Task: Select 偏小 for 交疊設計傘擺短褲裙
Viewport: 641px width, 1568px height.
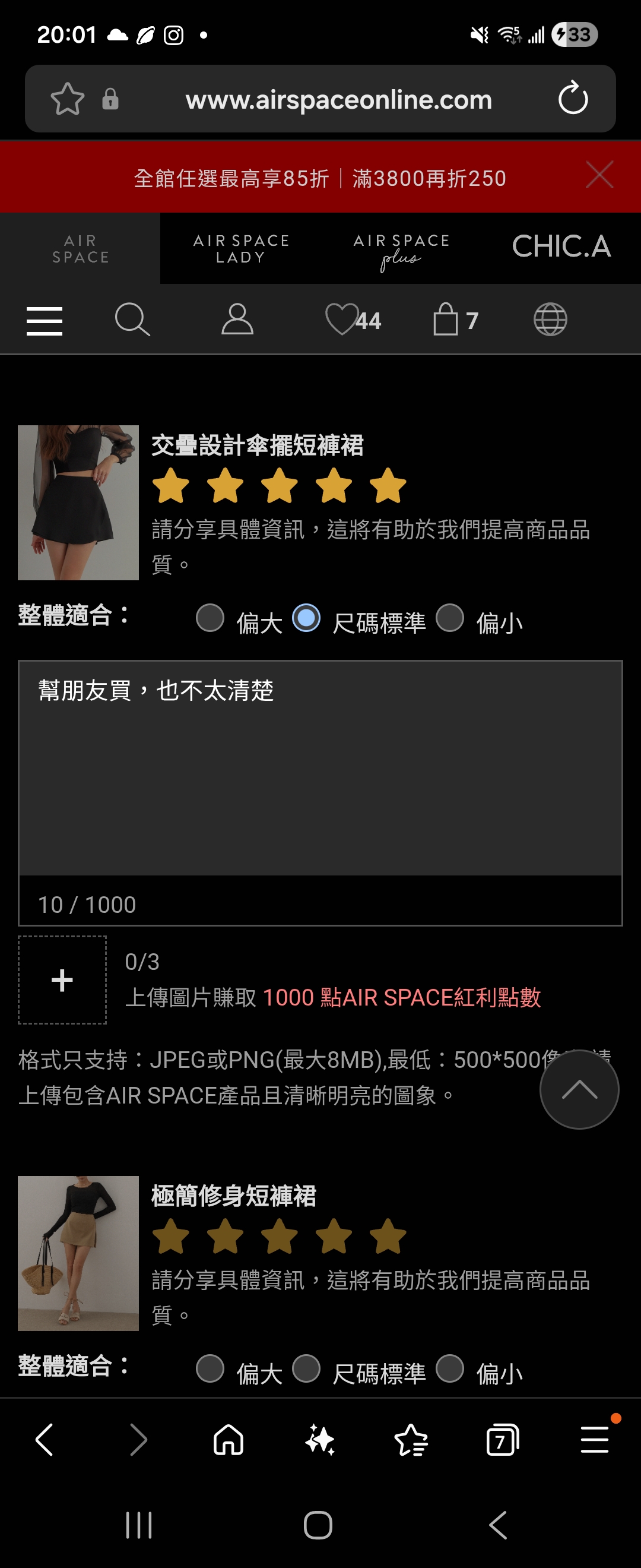Action: click(450, 618)
